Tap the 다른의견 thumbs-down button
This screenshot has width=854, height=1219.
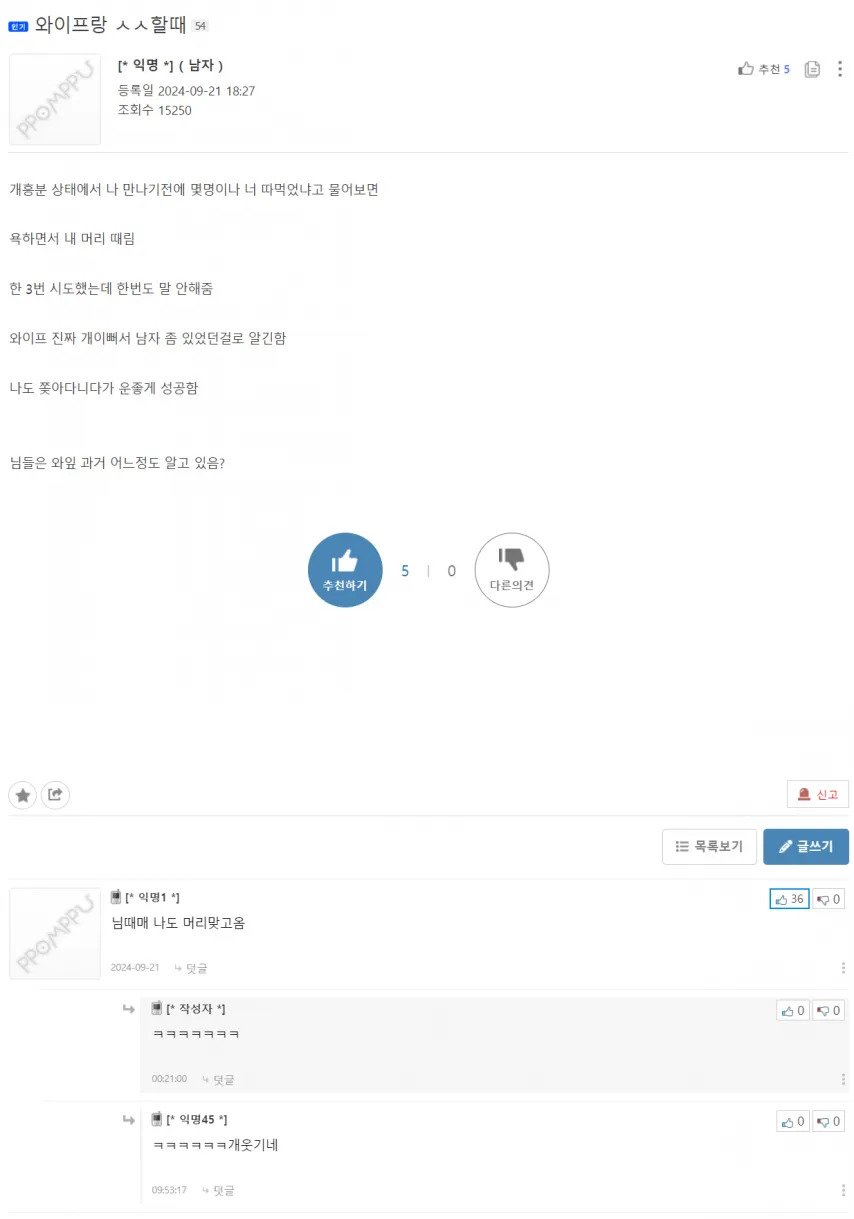pyautogui.click(x=512, y=570)
